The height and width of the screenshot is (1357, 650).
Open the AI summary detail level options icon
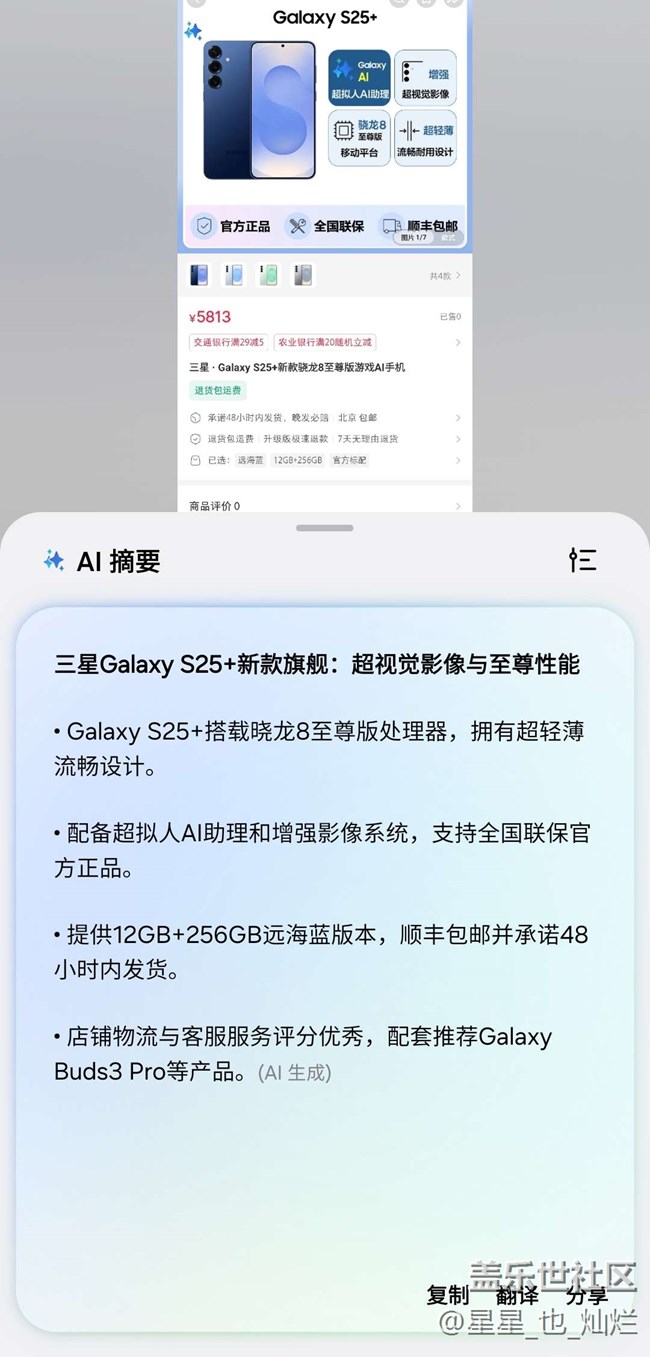[583, 560]
